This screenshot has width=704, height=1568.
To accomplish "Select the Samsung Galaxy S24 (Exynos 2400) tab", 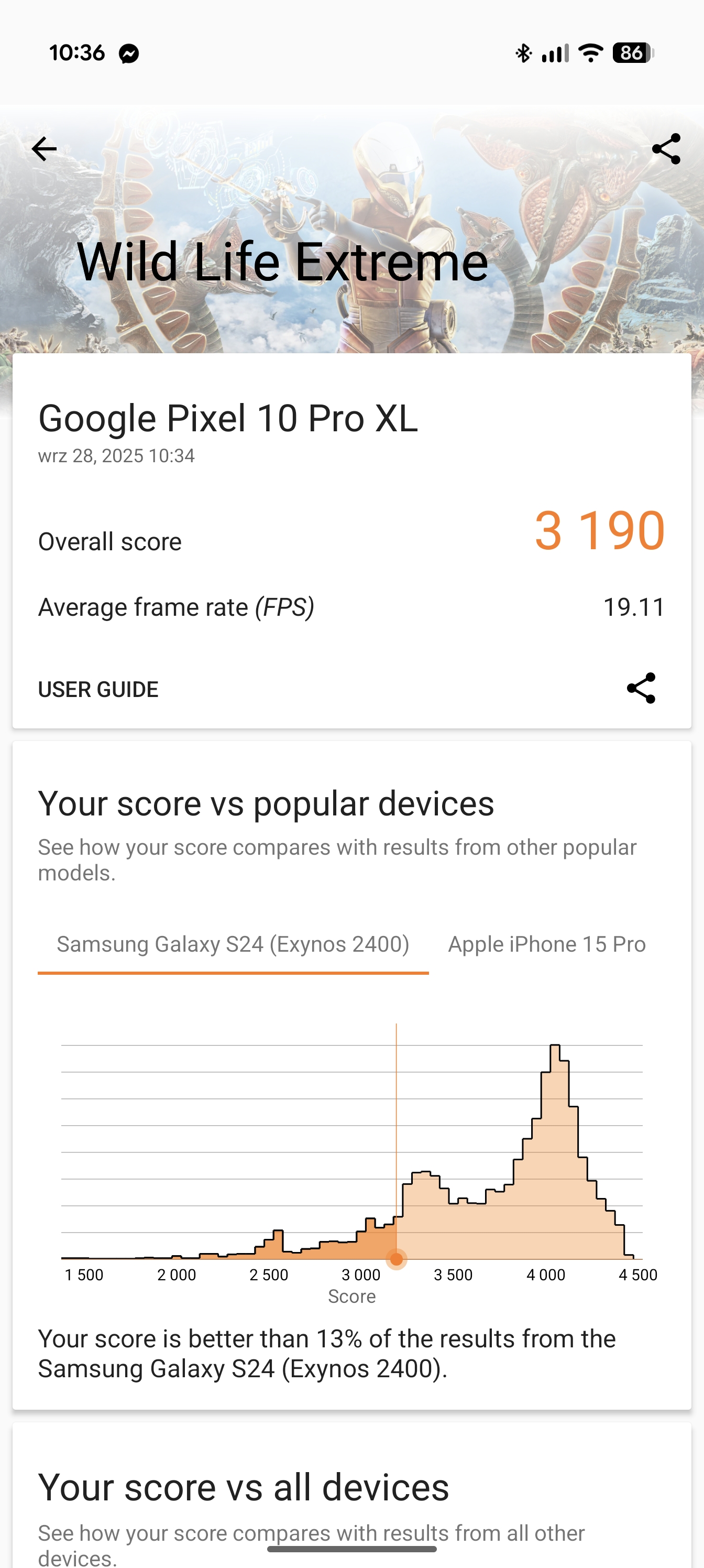I will (233, 944).
